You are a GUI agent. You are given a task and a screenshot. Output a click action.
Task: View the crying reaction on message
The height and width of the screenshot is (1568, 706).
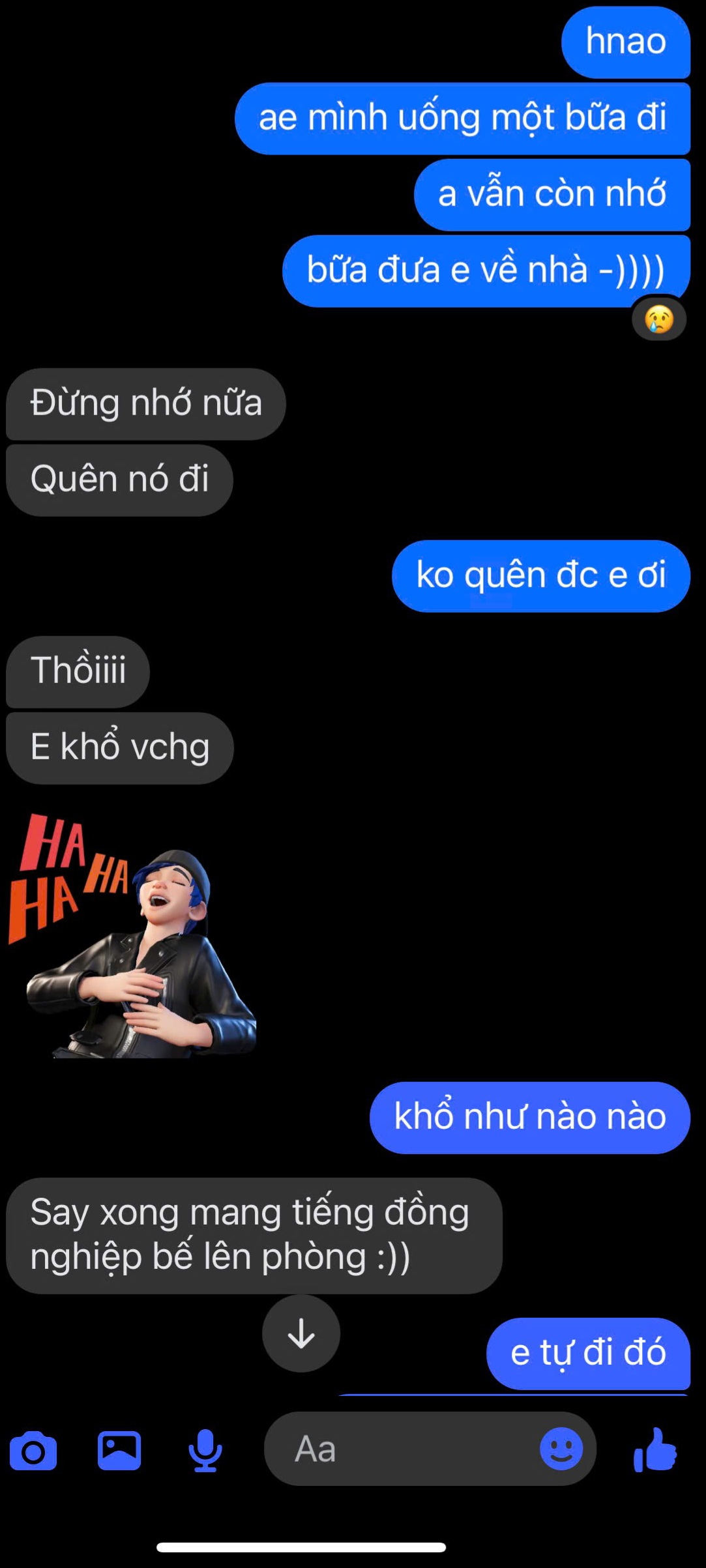[x=659, y=319]
